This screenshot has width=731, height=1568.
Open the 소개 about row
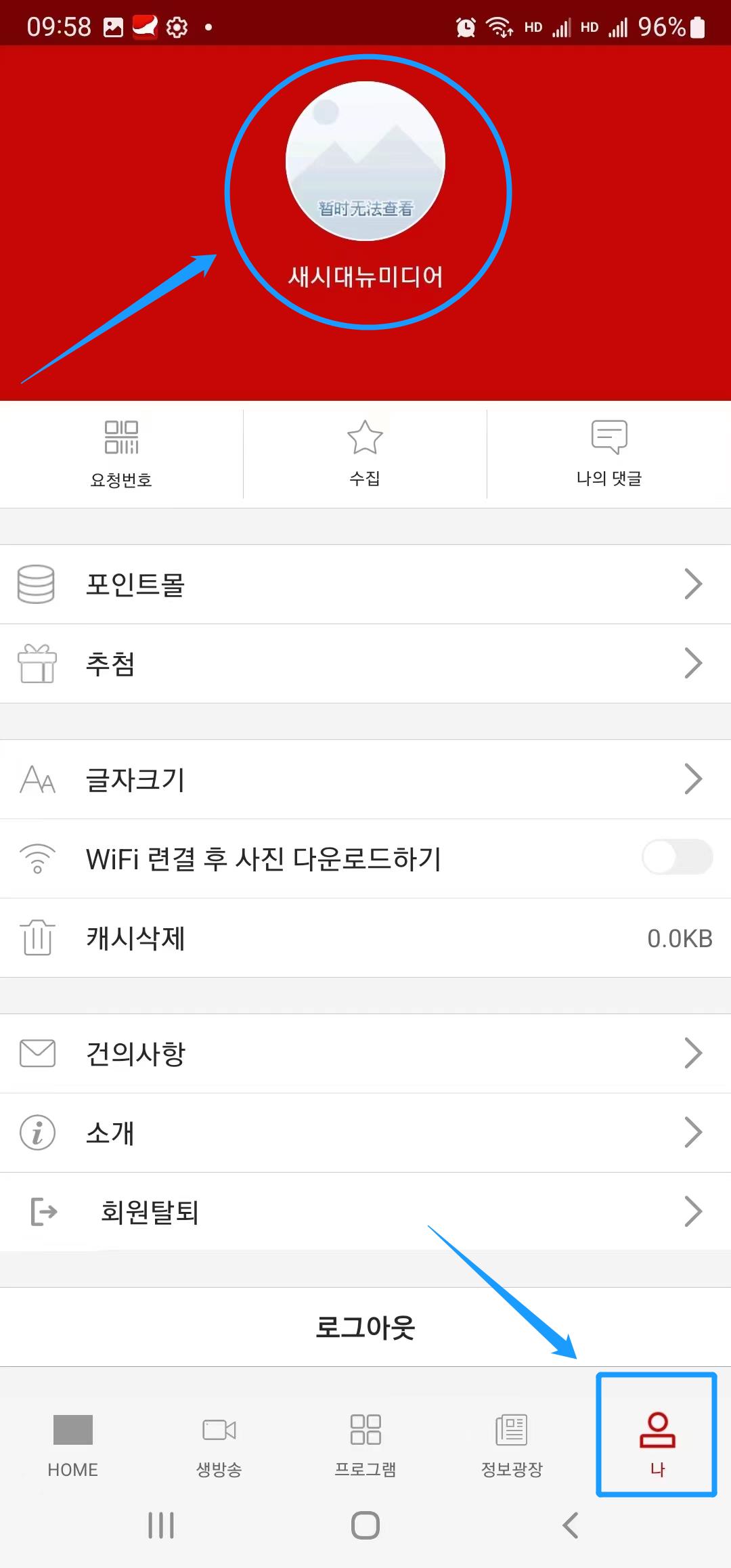365,1133
